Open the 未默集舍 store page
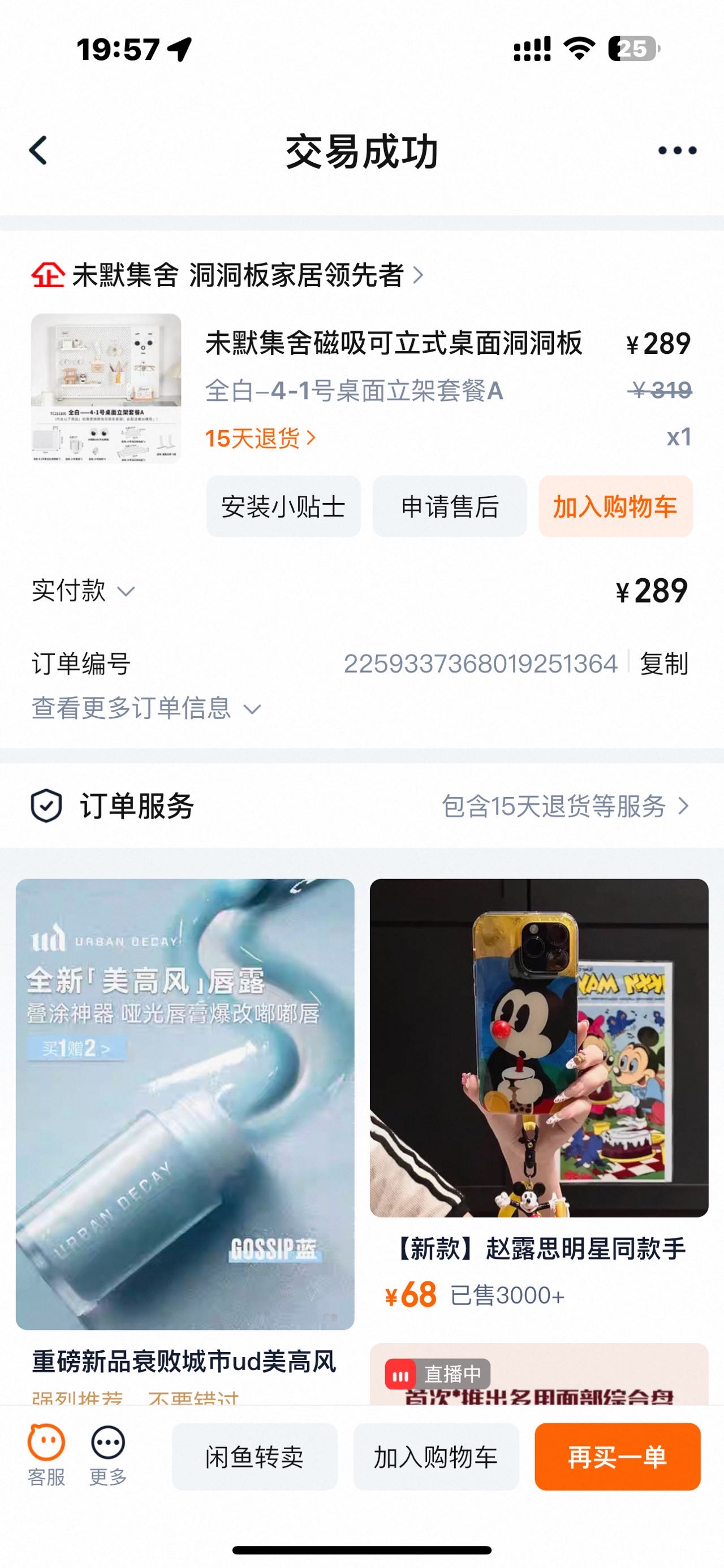Image resolution: width=724 pixels, height=1568 pixels. tap(238, 275)
